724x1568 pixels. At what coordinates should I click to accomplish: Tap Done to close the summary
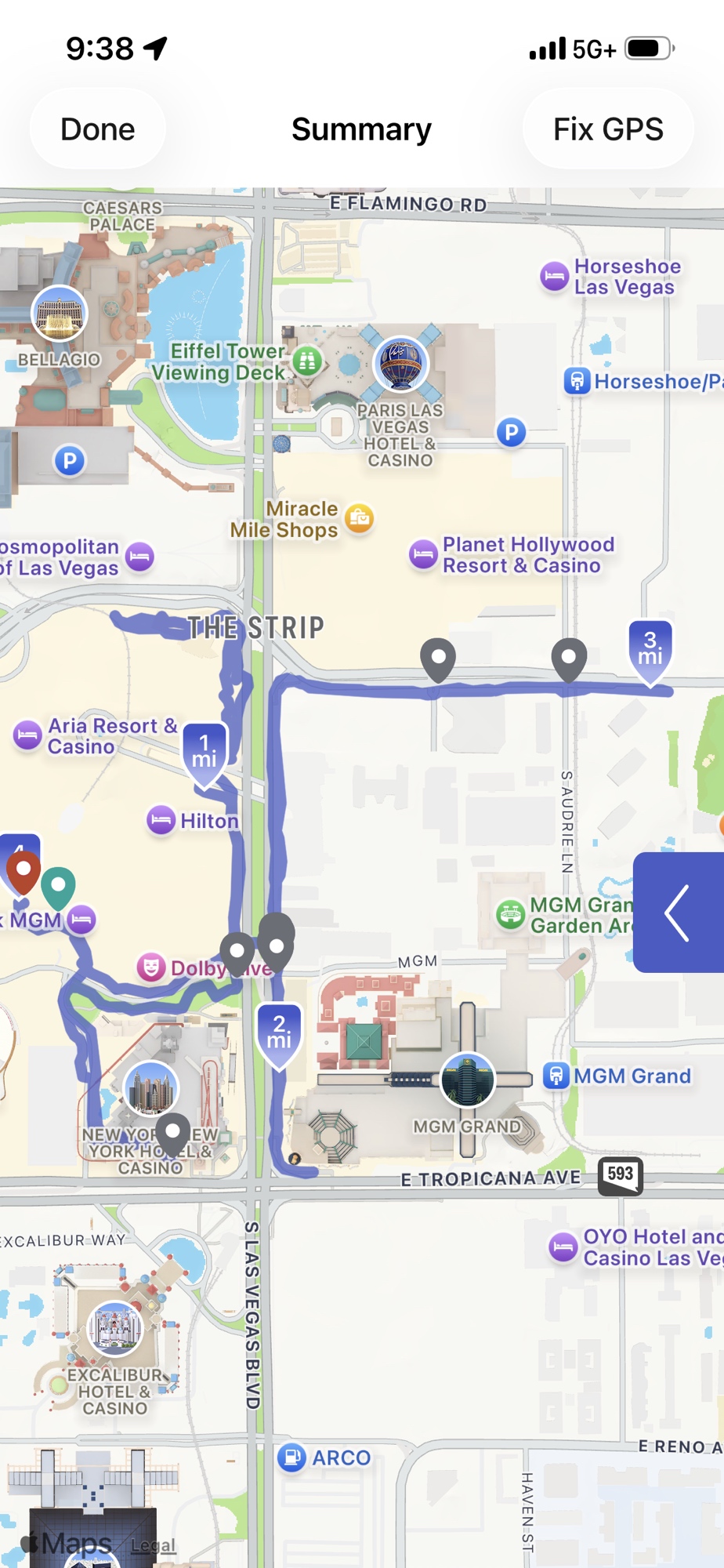point(98,129)
